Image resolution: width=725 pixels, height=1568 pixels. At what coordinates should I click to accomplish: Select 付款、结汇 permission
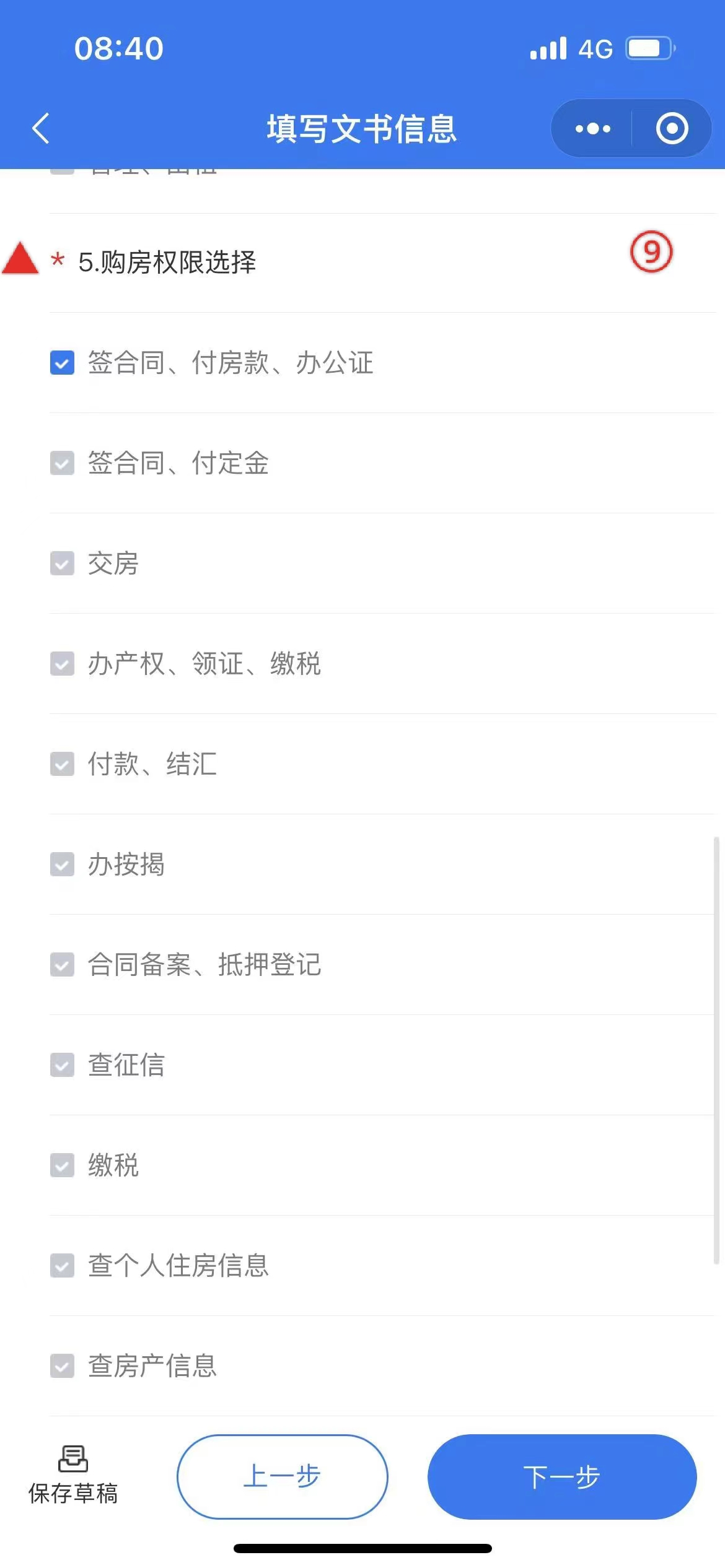point(62,764)
